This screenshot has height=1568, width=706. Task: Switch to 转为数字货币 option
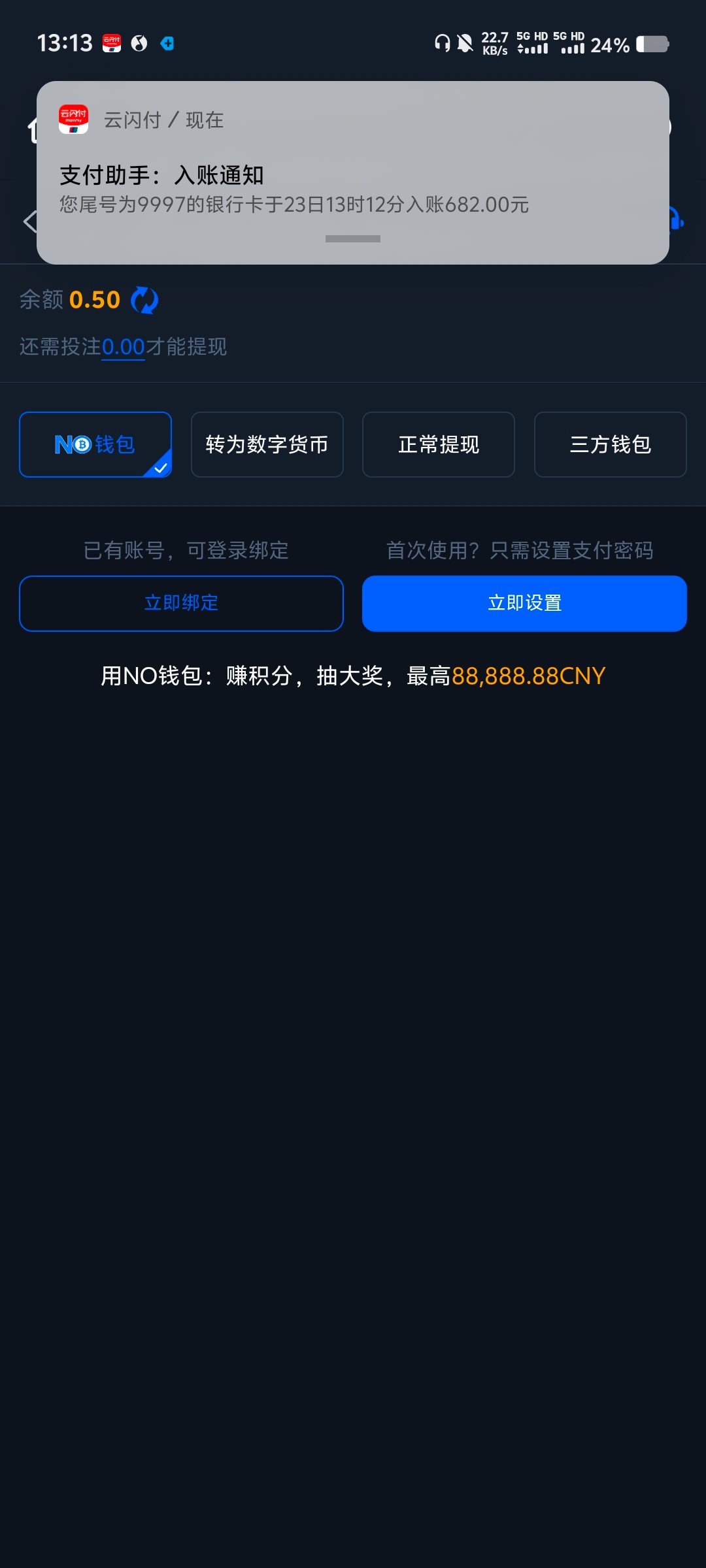[x=267, y=444]
